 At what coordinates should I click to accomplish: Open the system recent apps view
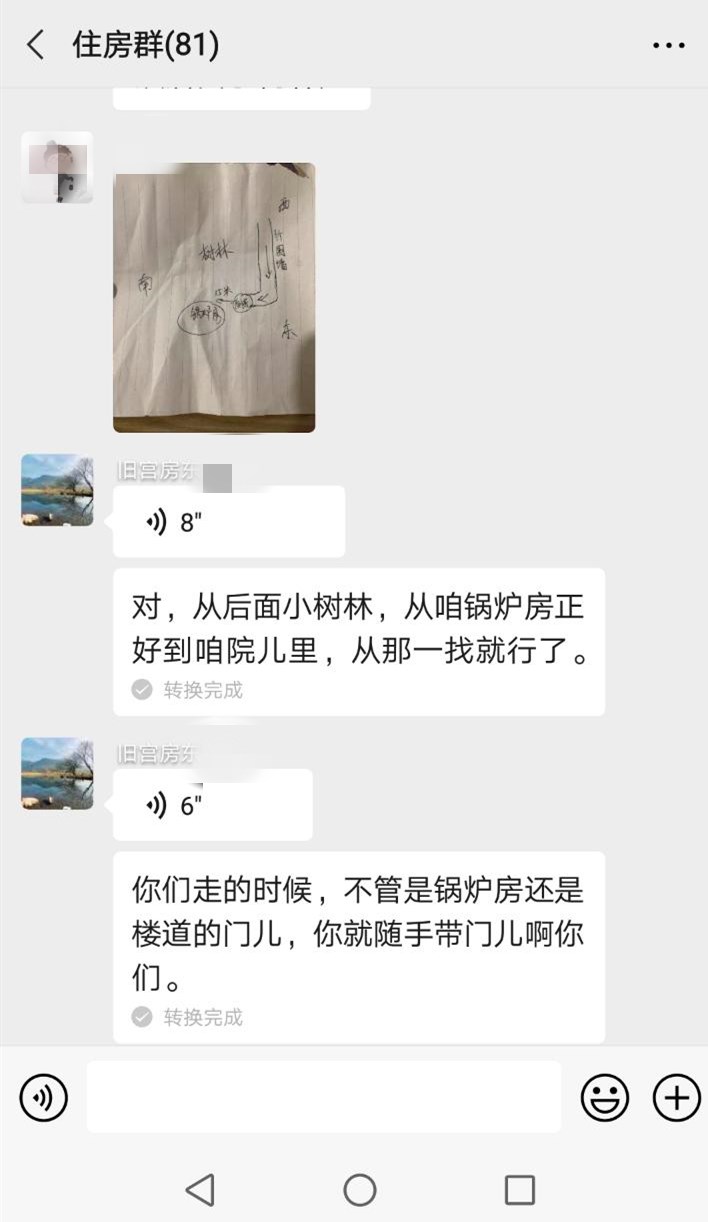click(519, 1190)
